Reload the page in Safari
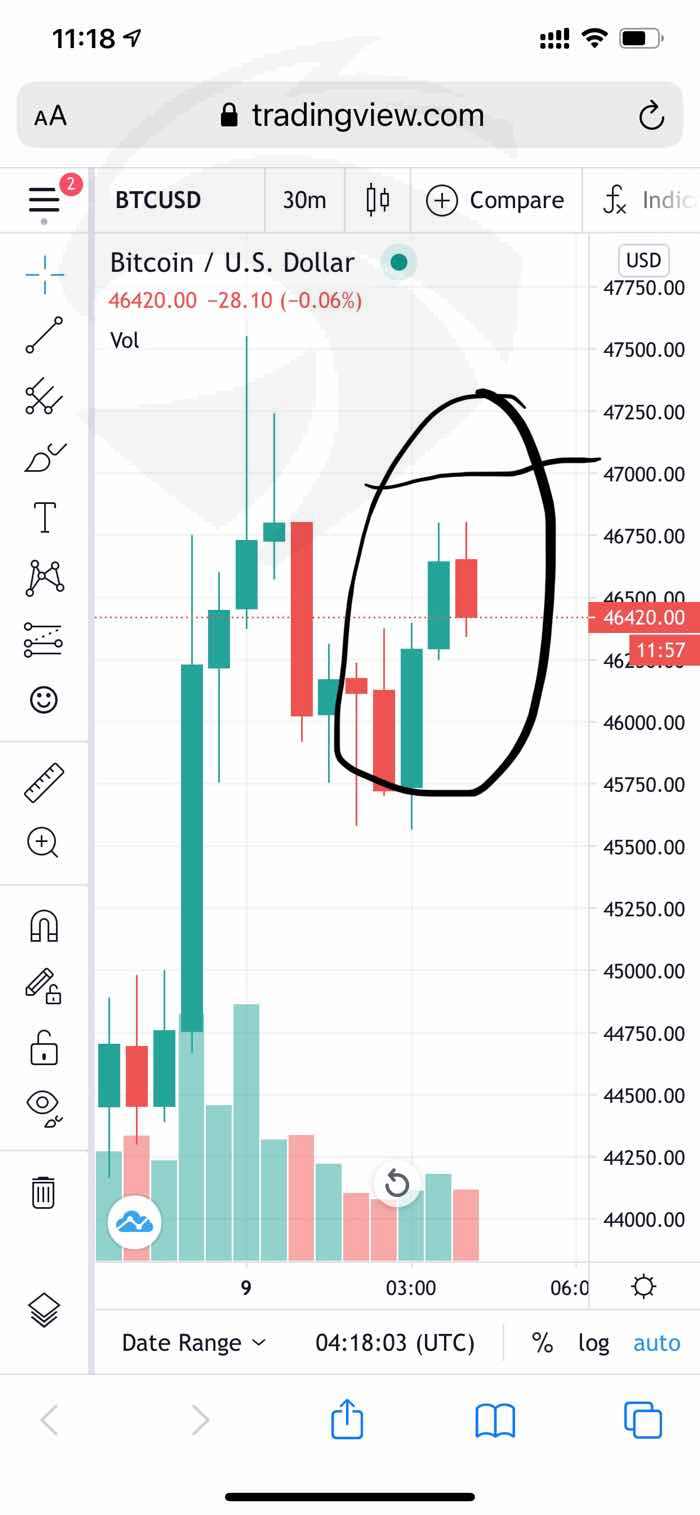The height and width of the screenshot is (1515, 700). [651, 116]
